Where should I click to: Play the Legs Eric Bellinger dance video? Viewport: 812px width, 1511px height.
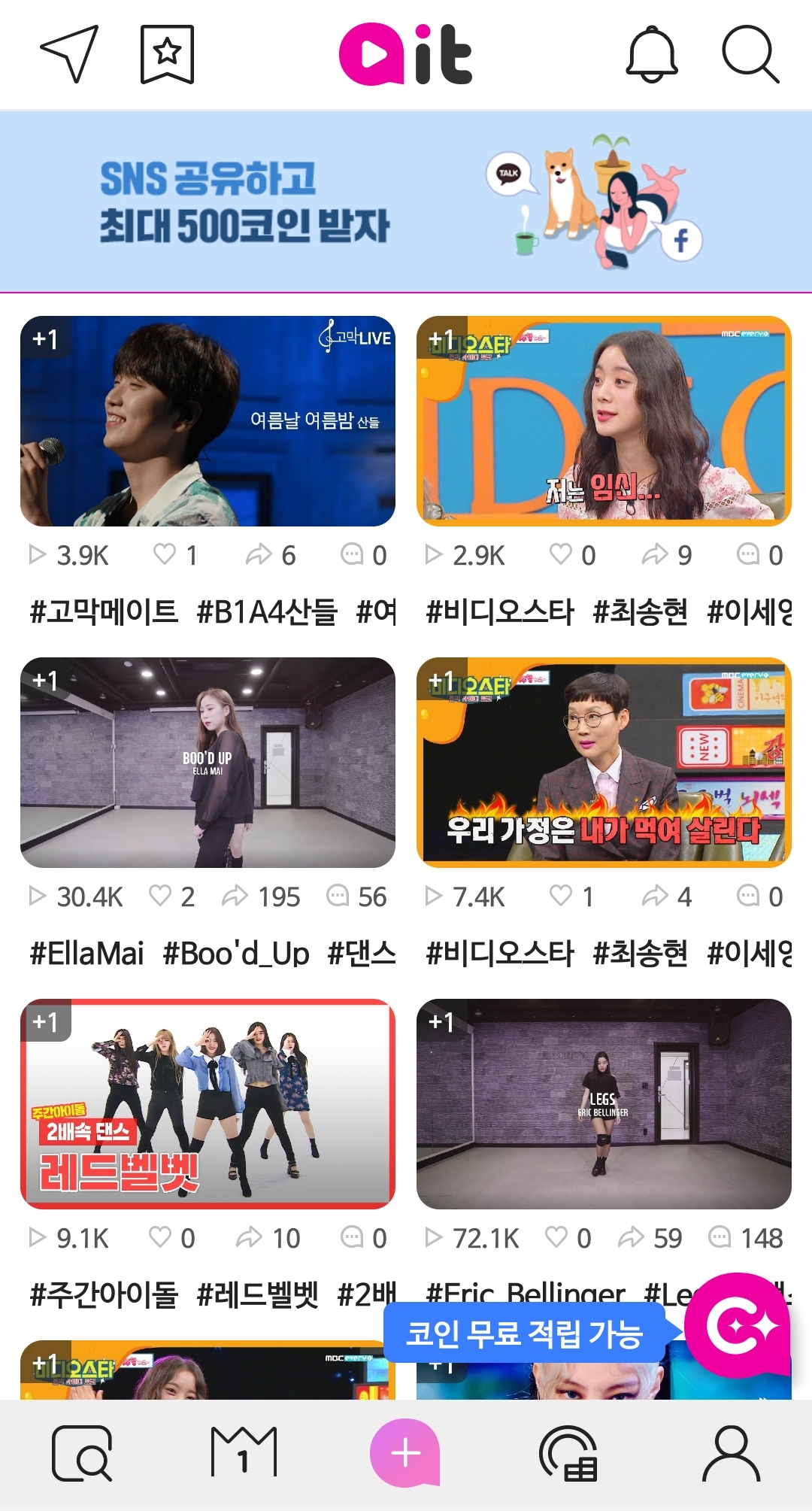[604, 1104]
